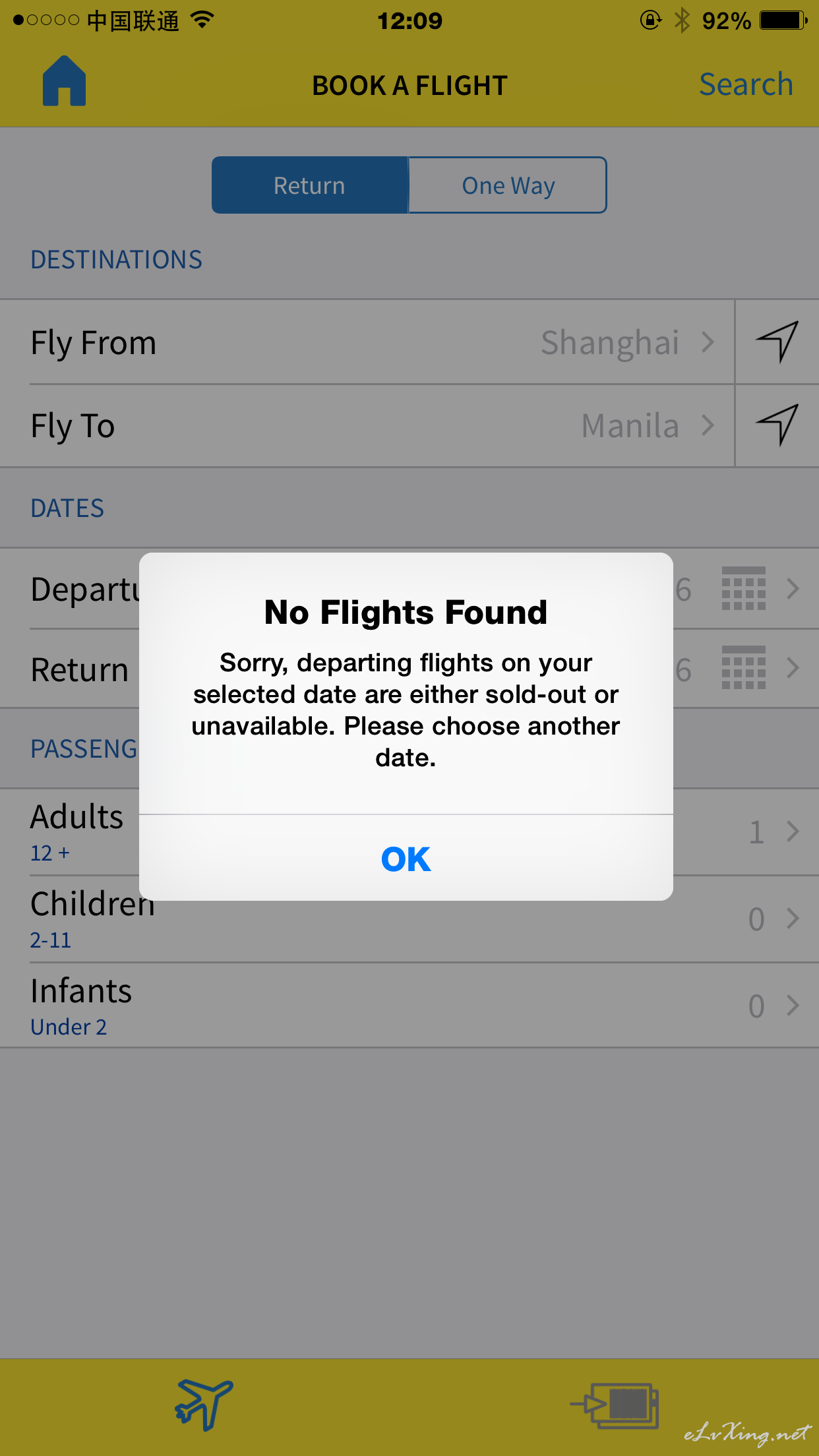Change Fly To city Manila
819x1456 pixels.
pyautogui.click(x=367, y=426)
